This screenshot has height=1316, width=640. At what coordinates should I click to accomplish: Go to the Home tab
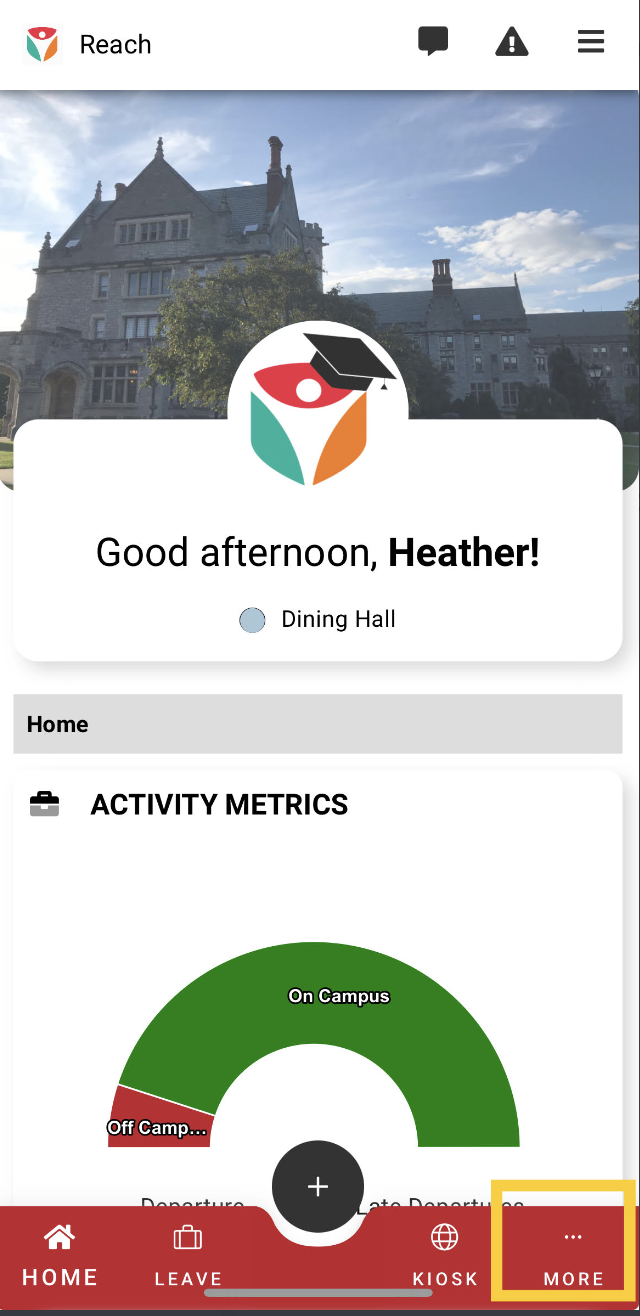tap(60, 1255)
